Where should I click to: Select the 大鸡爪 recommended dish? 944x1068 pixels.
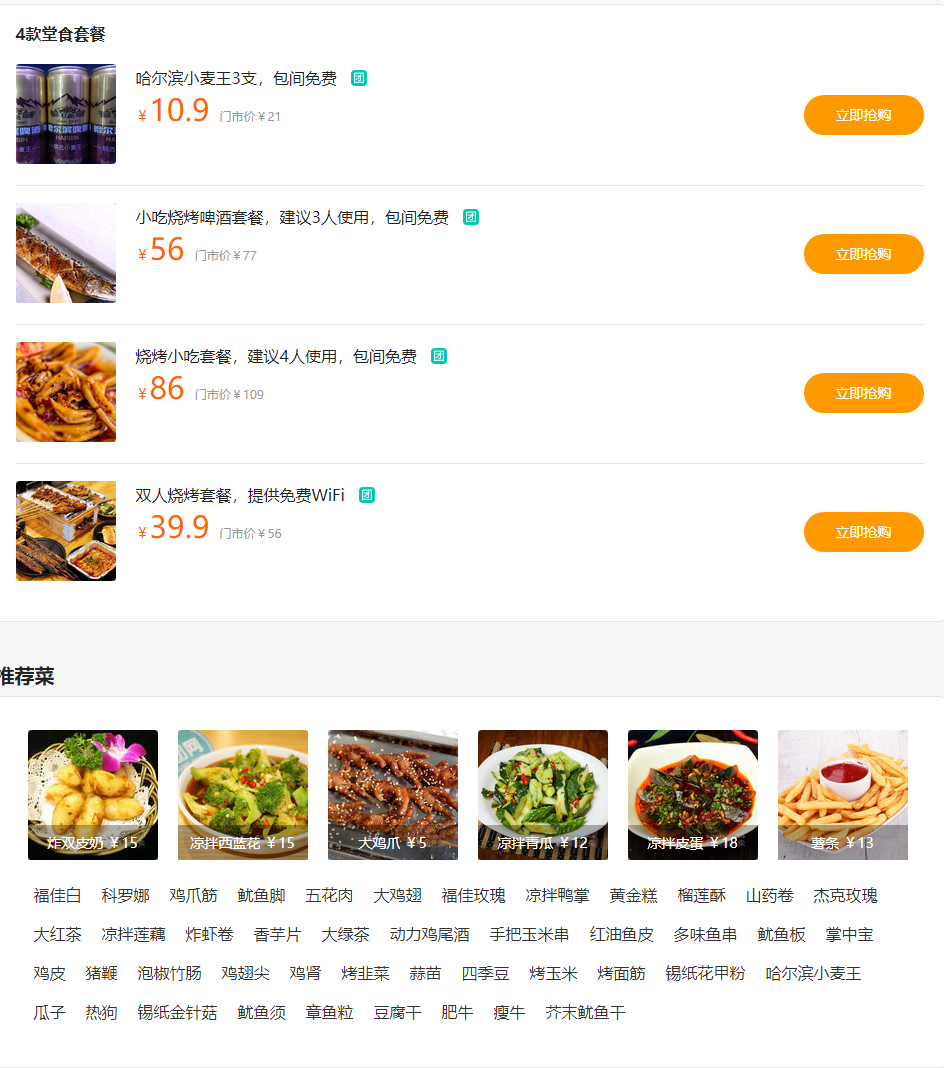(x=393, y=794)
